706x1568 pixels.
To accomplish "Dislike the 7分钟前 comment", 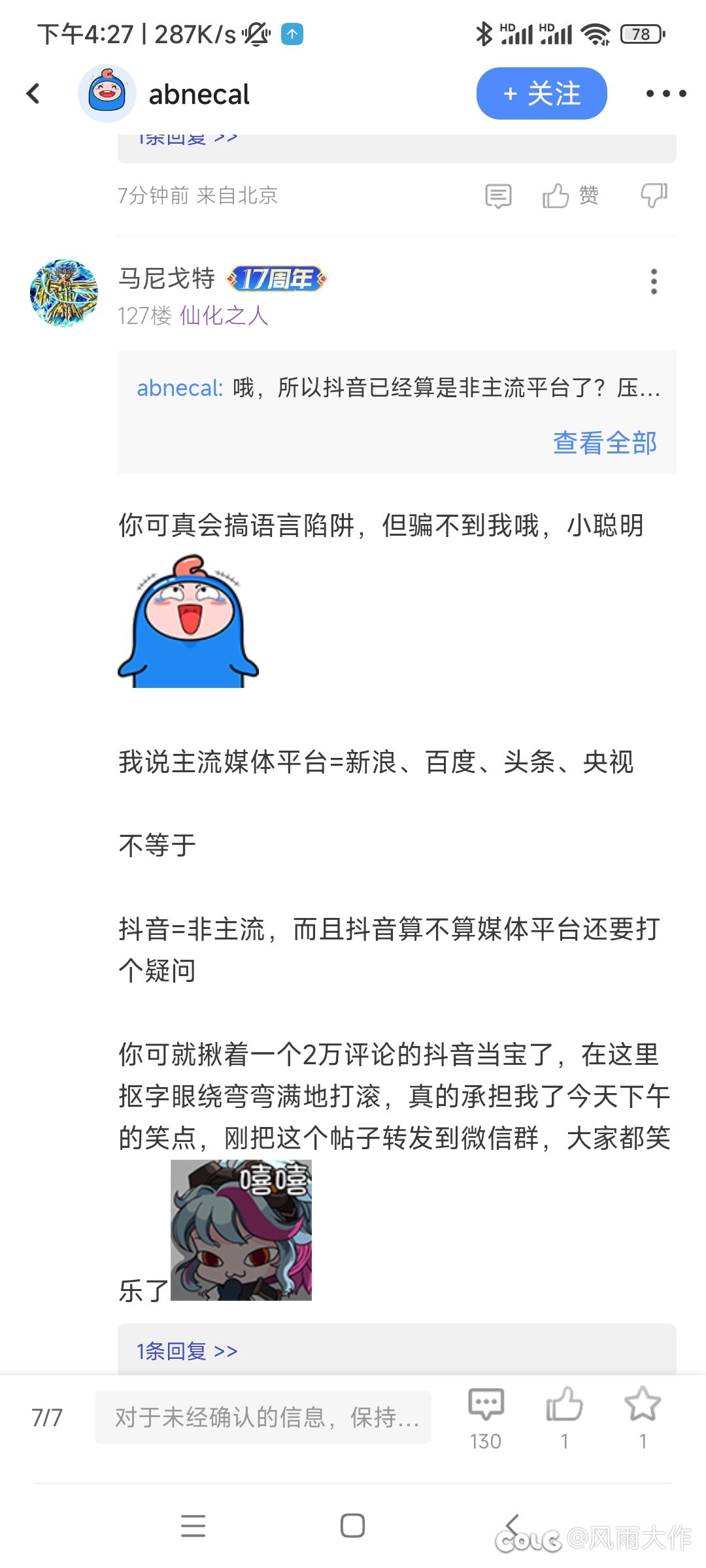I will [654, 195].
